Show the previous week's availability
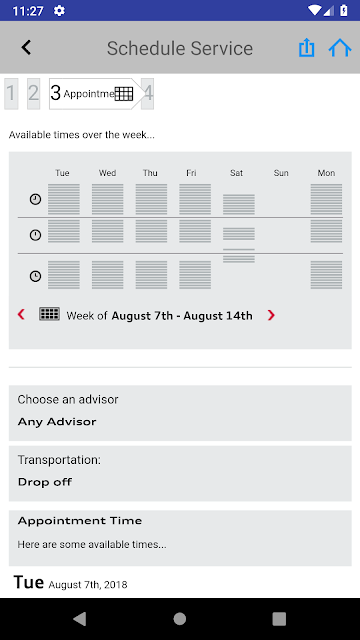 tap(21, 315)
